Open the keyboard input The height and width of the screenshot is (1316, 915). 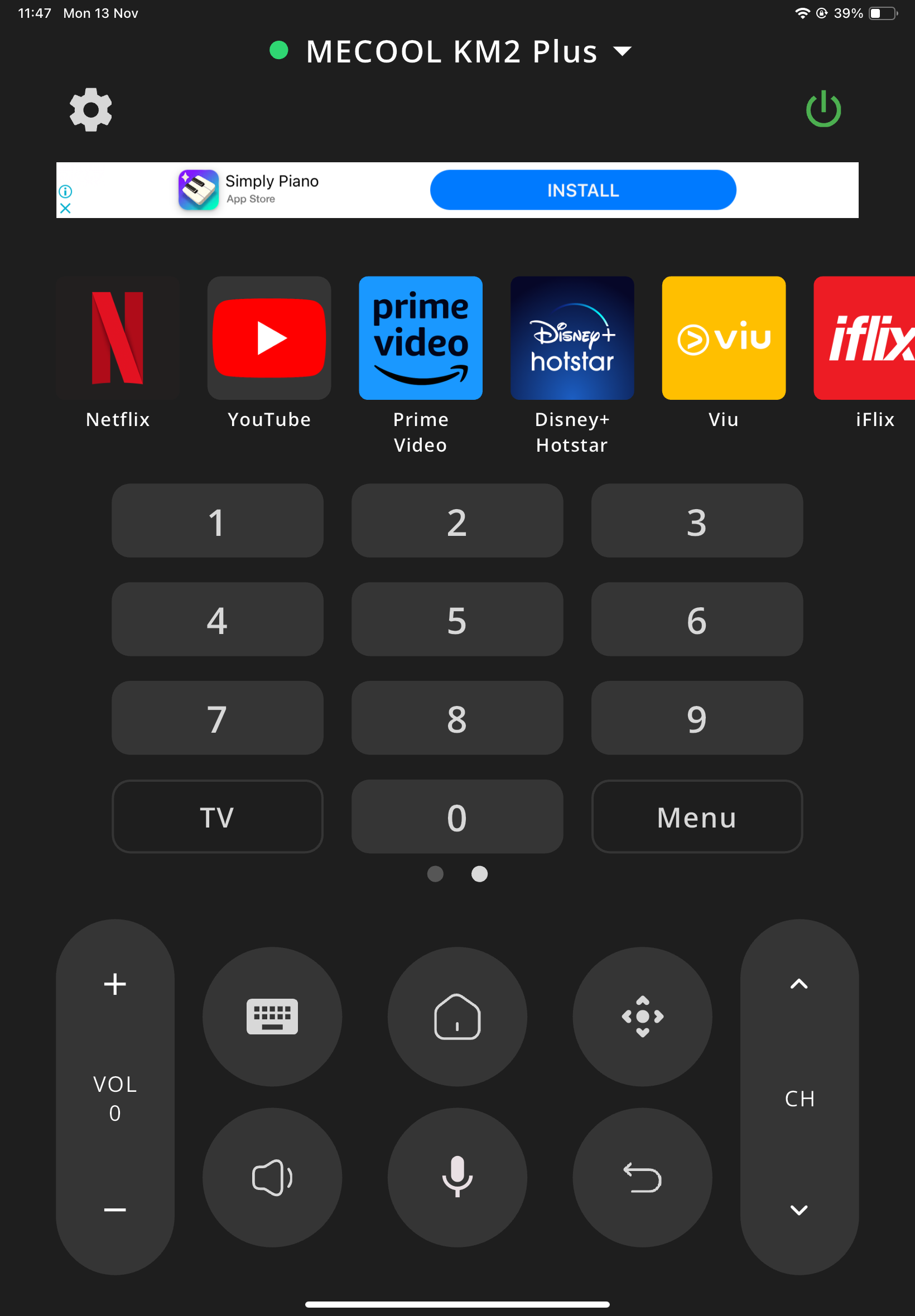pyautogui.click(x=272, y=1017)
